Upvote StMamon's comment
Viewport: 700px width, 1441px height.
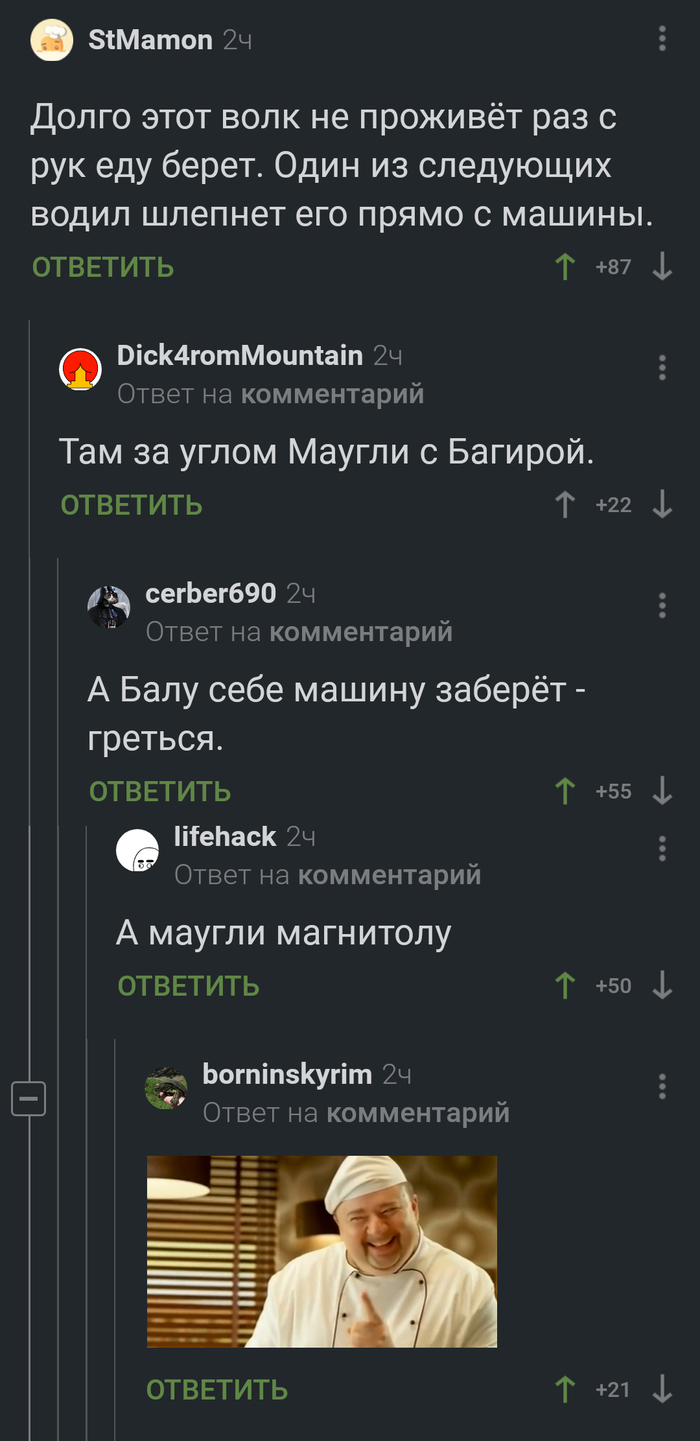coord(565,267)
